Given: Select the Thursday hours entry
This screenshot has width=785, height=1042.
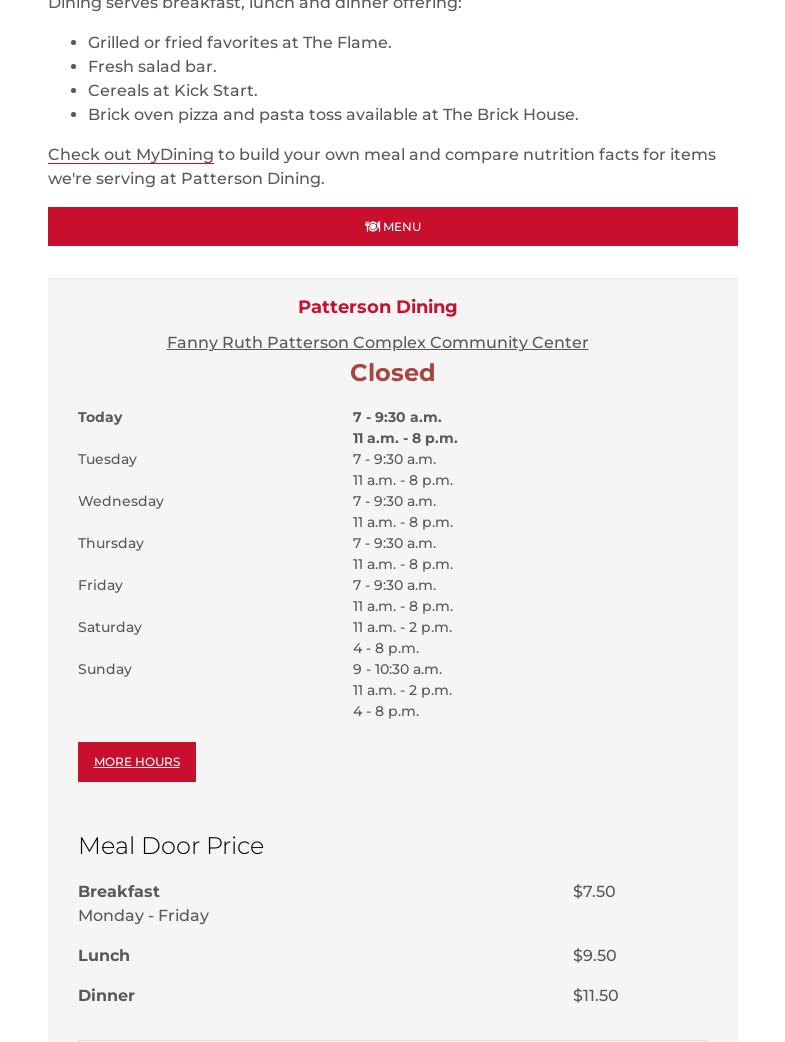Looking at the screenshot, I should click(111, 543).
